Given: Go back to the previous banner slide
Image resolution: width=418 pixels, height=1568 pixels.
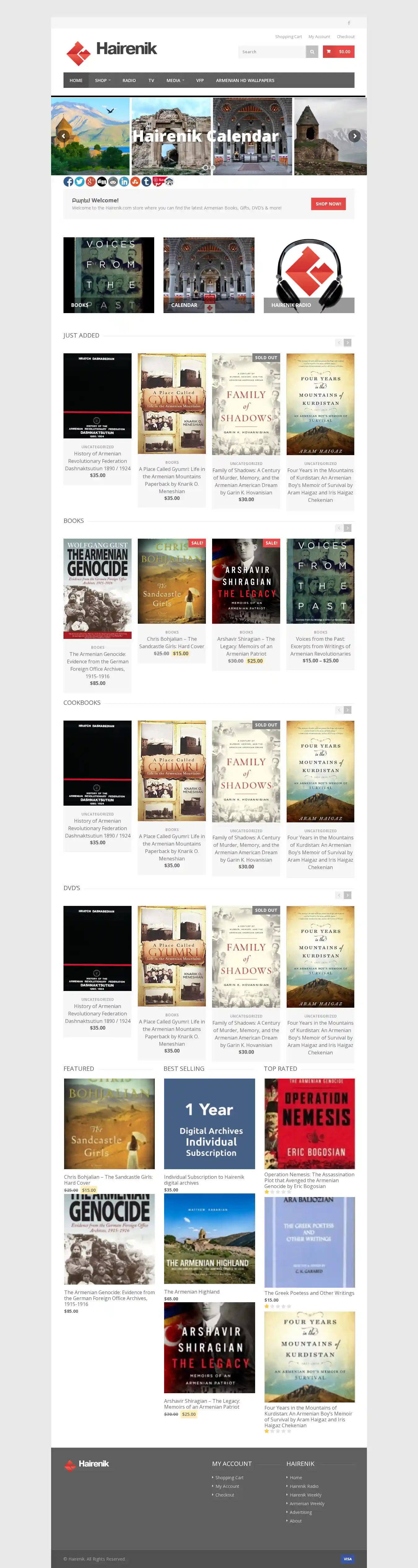Looking at the screenshot, I should click(63, 136).
